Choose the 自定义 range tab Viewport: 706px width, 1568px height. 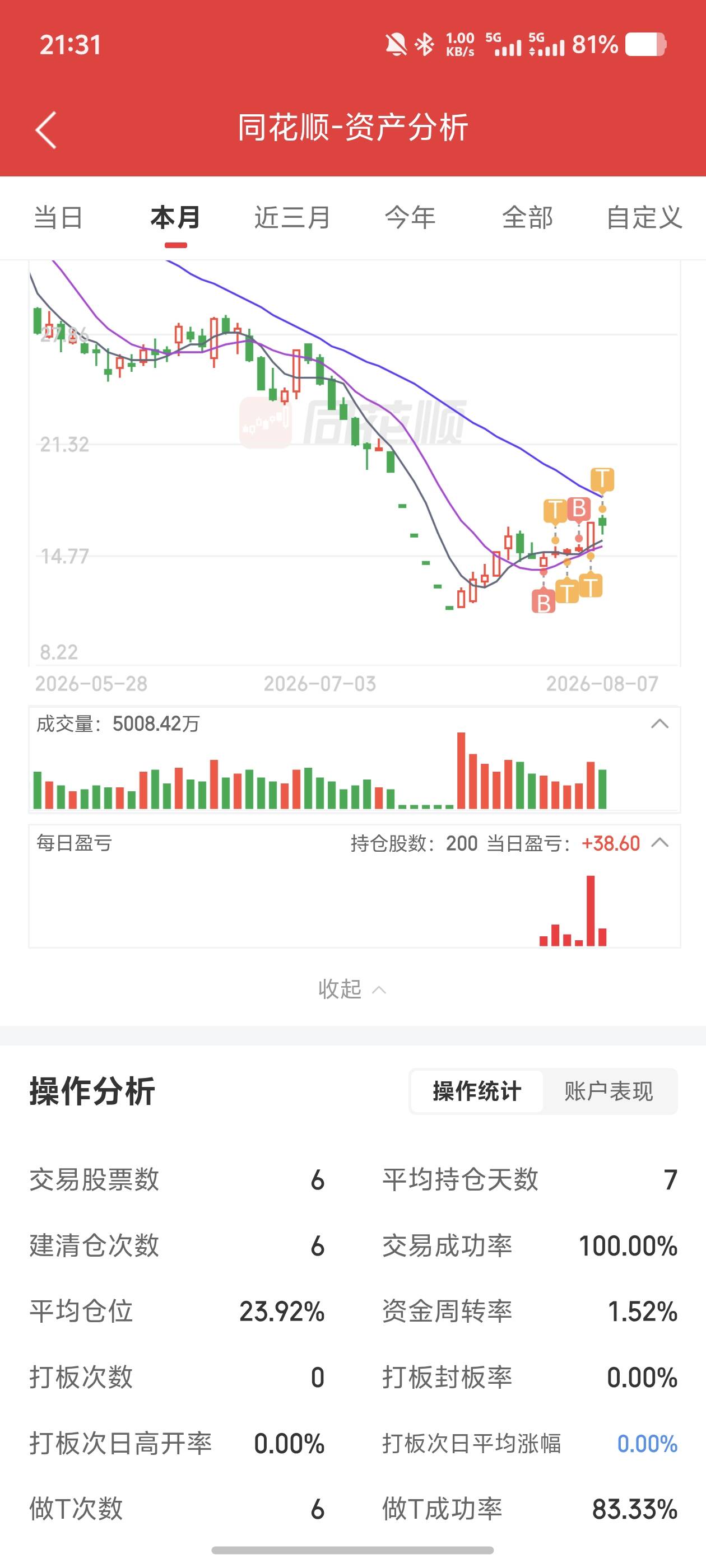click(x=644, y=218)
